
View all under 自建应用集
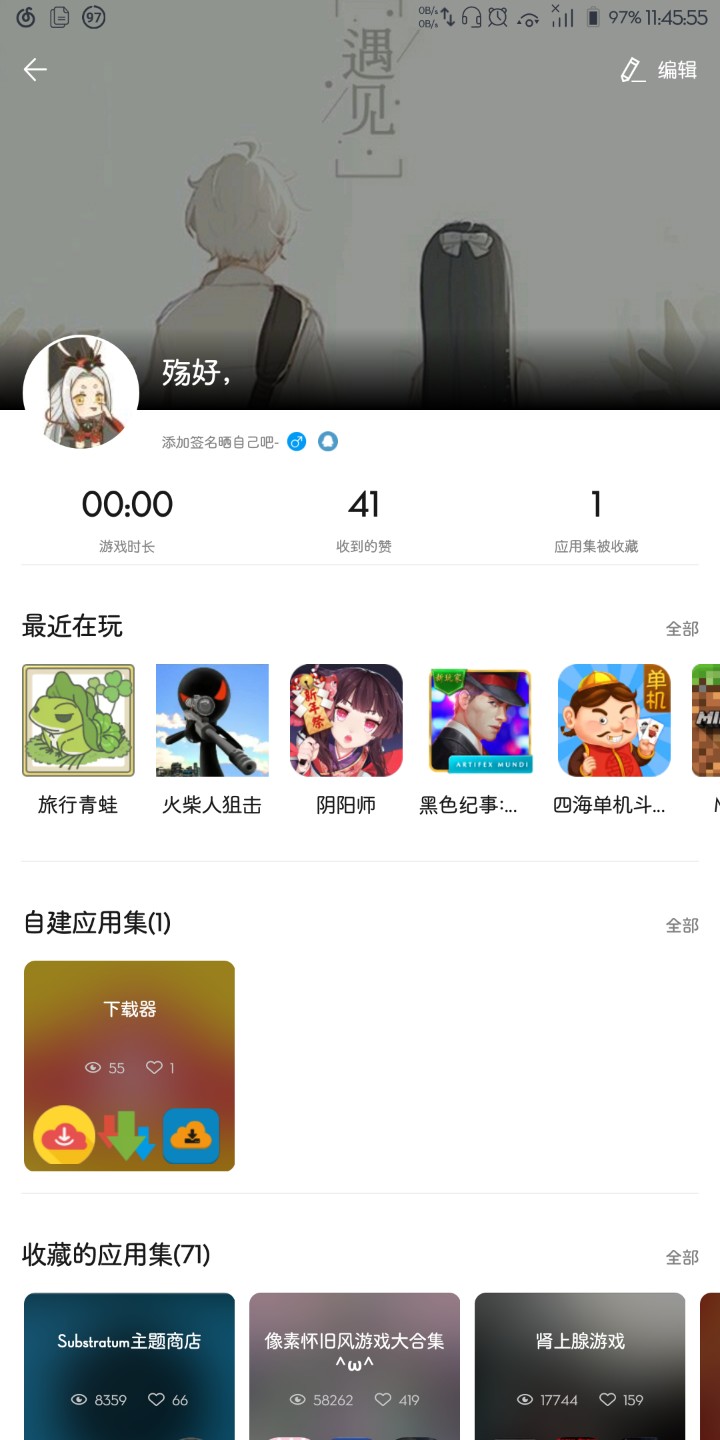pyautogui.click(x=682, y=926)
